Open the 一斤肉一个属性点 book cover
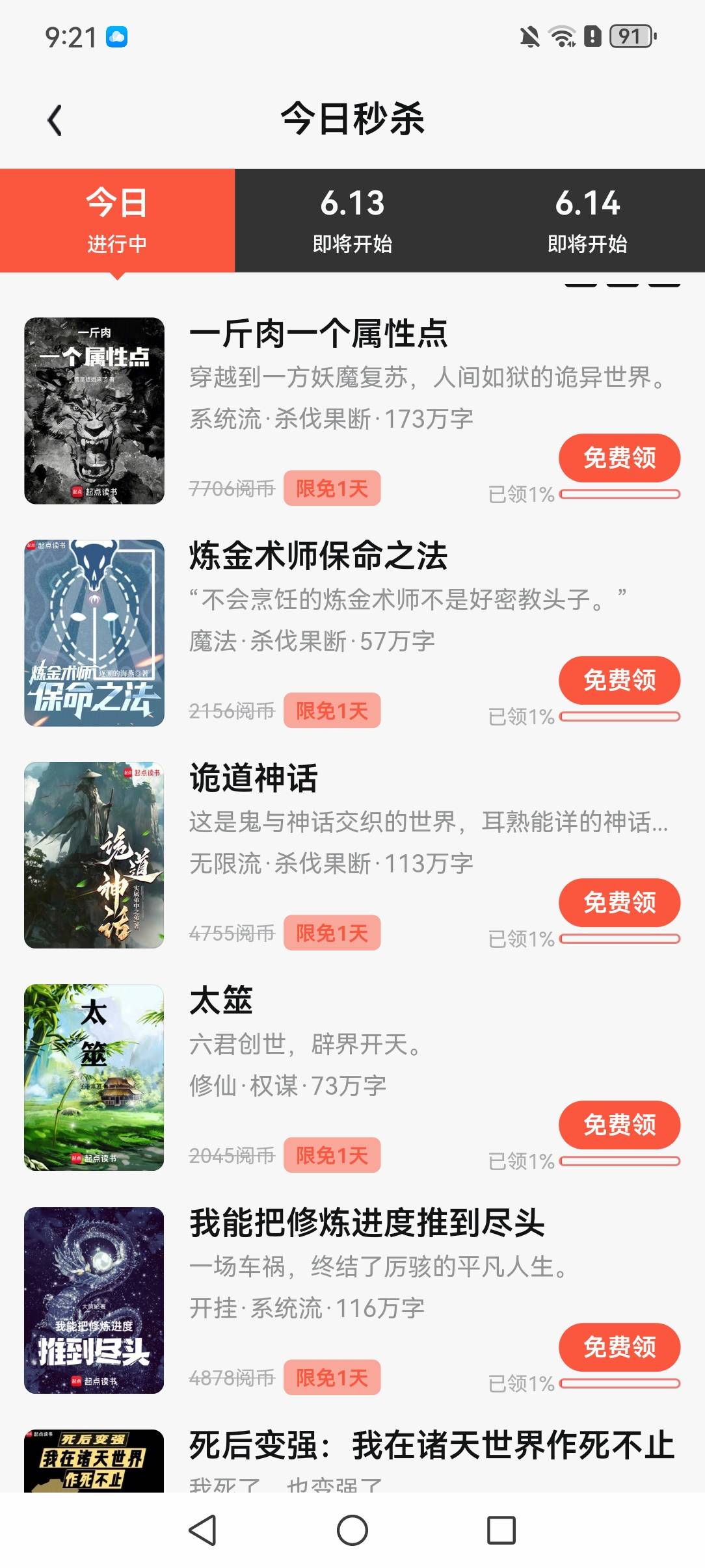The height and width of the screenshot is (1568, 705). tap(94, 411)
